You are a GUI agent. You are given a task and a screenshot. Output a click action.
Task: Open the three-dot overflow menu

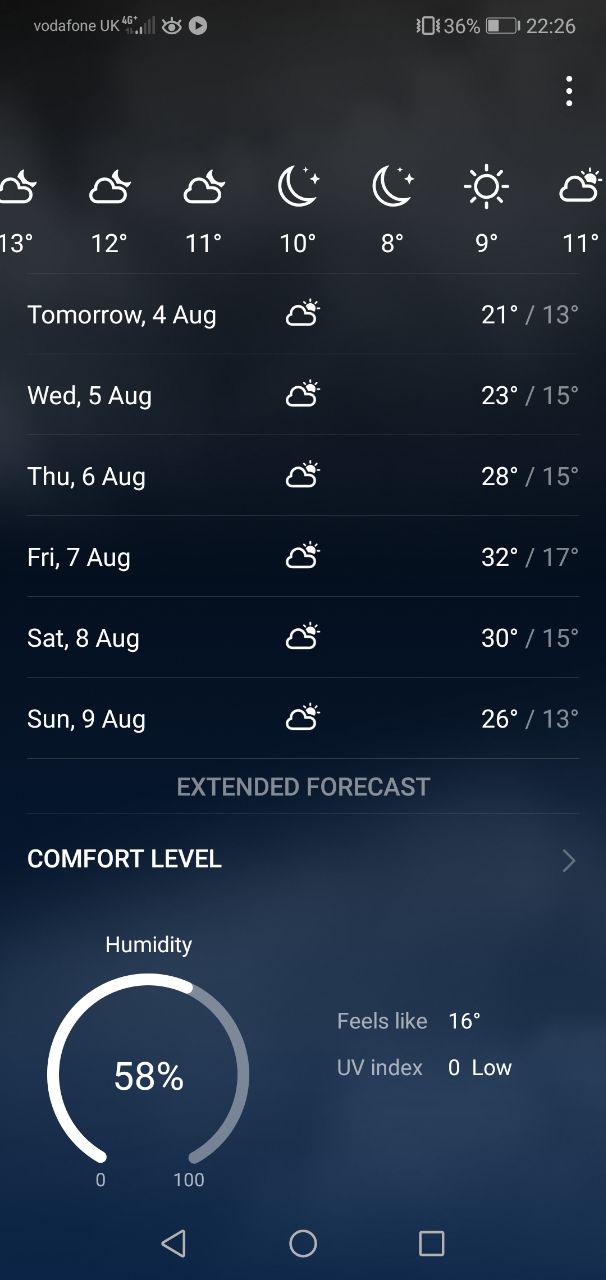tap(568, 91)
